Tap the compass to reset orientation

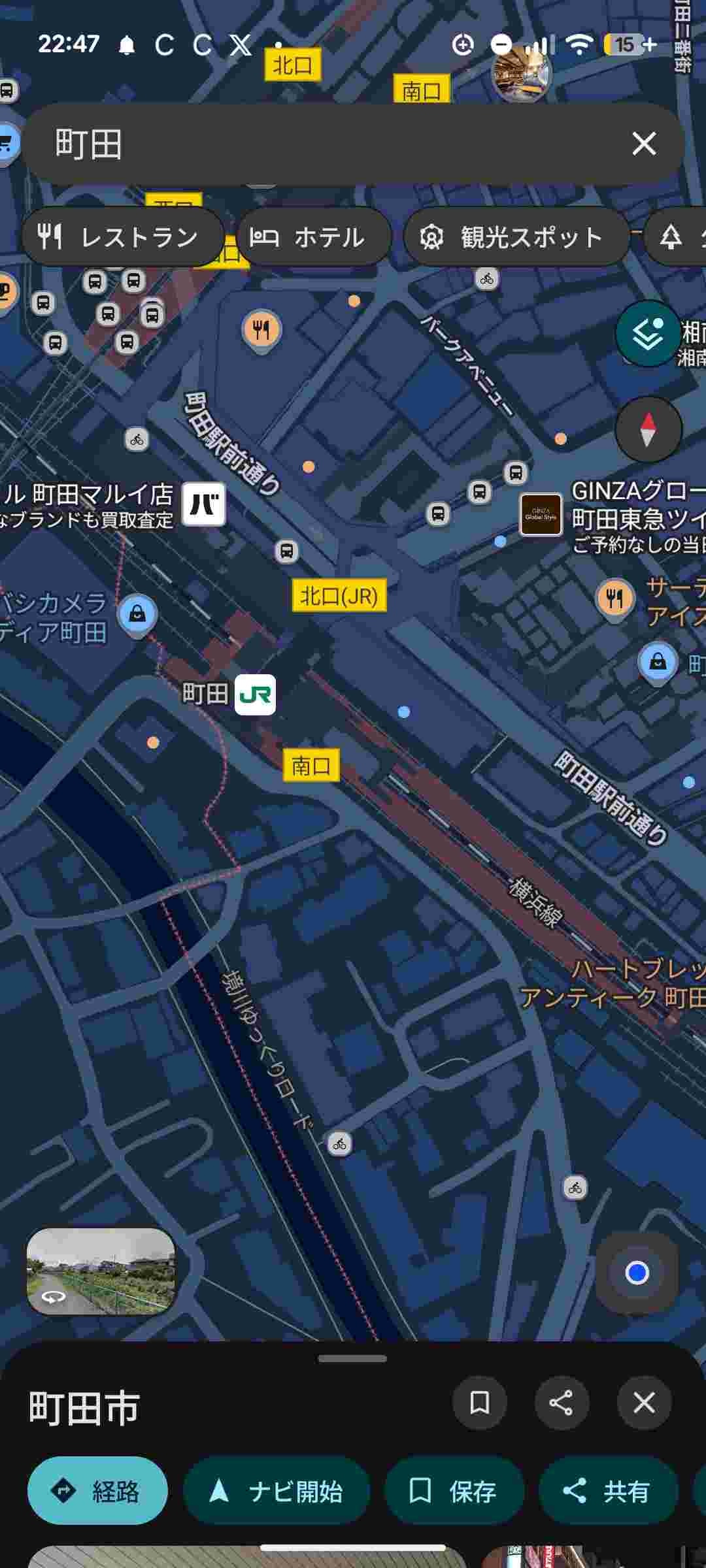point(648,429)
